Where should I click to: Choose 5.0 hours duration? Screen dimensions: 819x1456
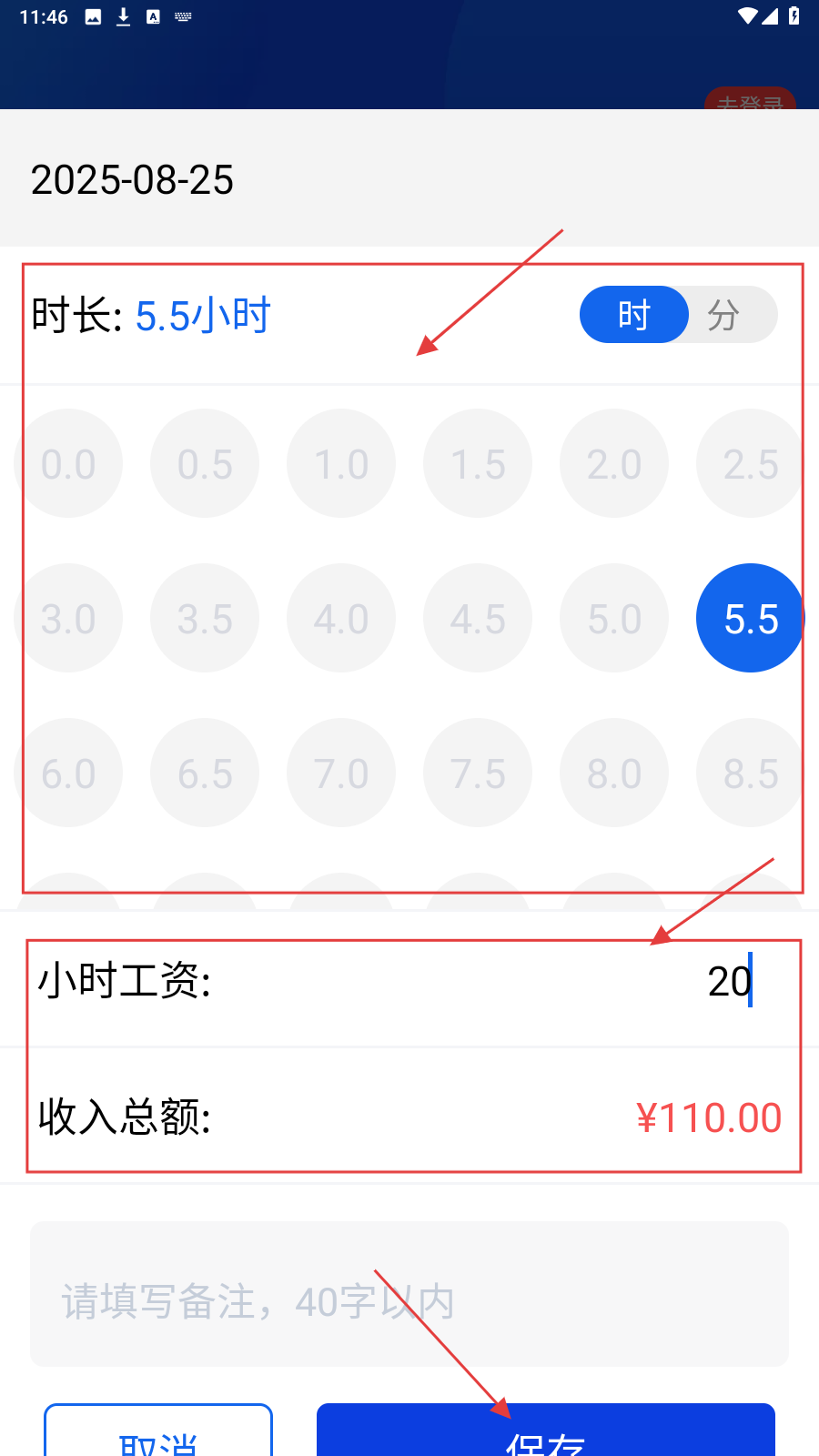coord(614,618)
